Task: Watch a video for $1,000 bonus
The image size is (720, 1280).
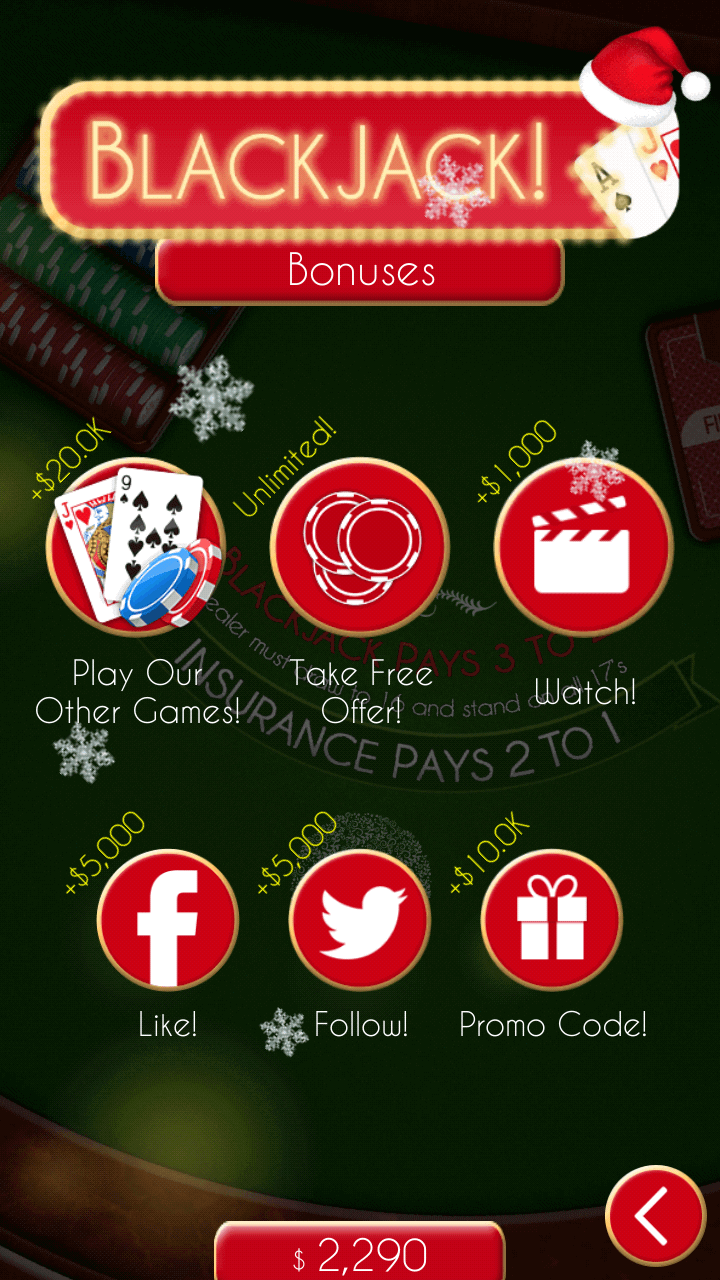Action: [x=584, y=547]
